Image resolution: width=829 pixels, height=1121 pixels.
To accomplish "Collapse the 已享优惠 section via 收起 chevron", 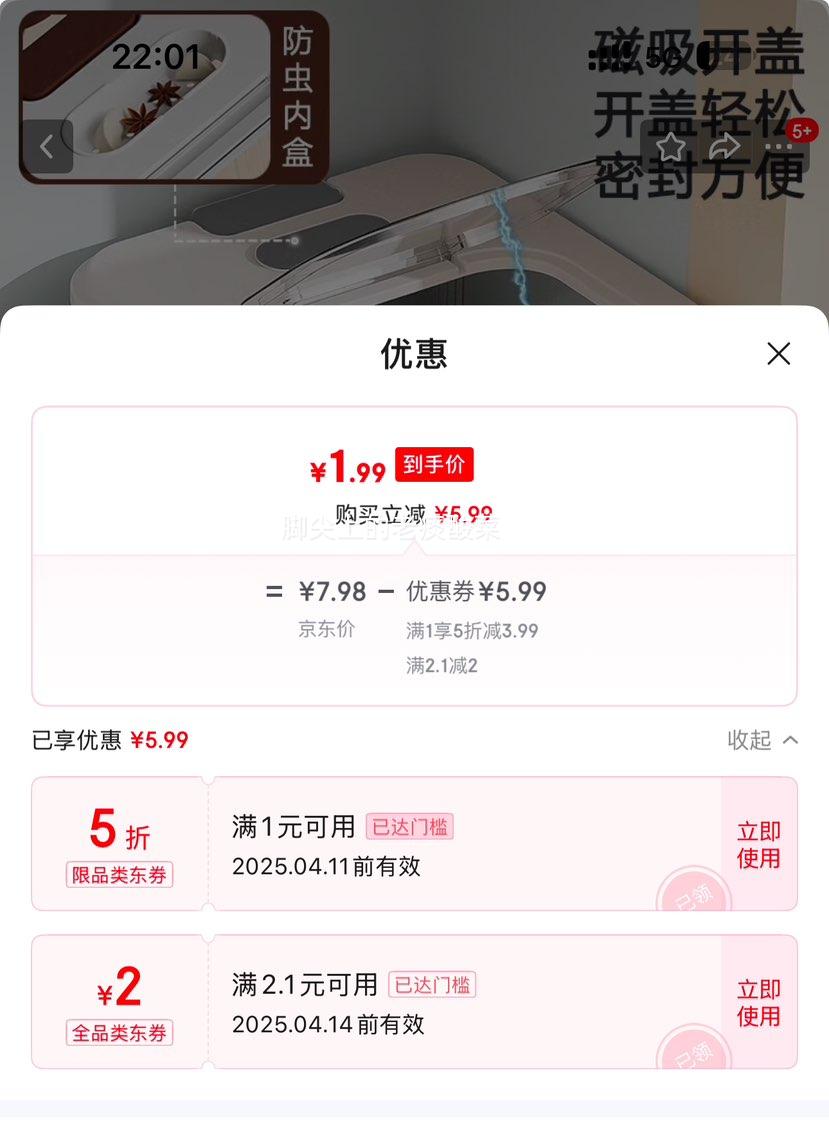I will 762,741.
